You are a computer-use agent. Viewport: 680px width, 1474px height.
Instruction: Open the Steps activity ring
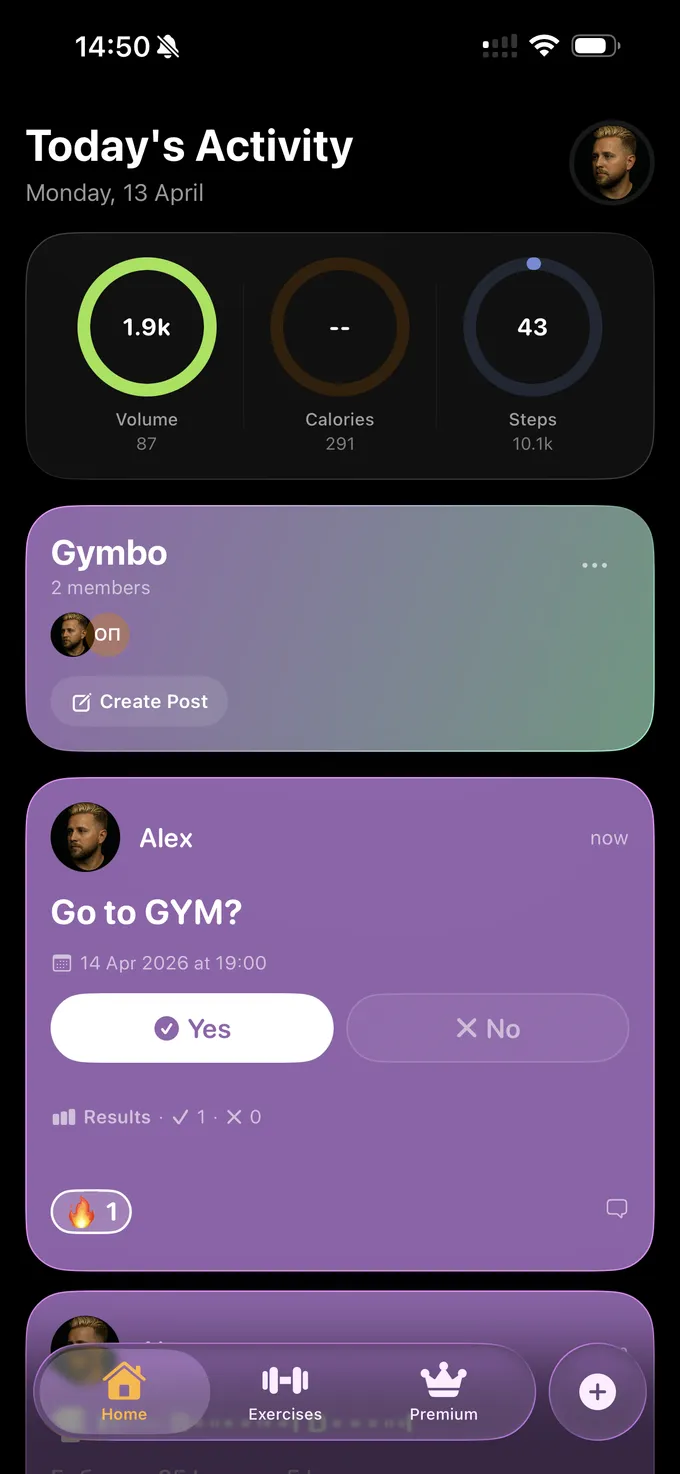tap(532, 328)
